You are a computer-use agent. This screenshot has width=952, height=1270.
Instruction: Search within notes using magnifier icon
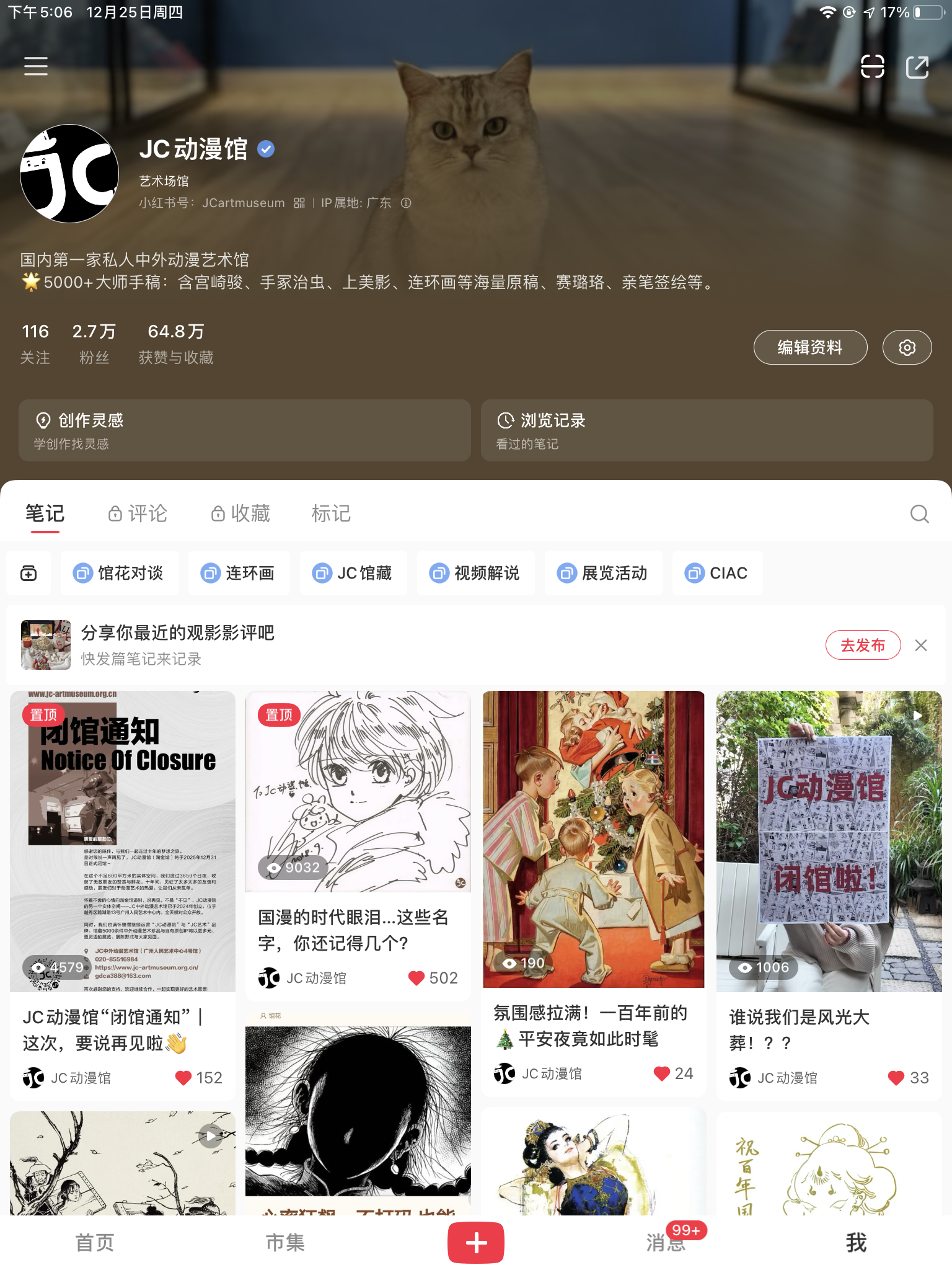(x=919, y=513)
